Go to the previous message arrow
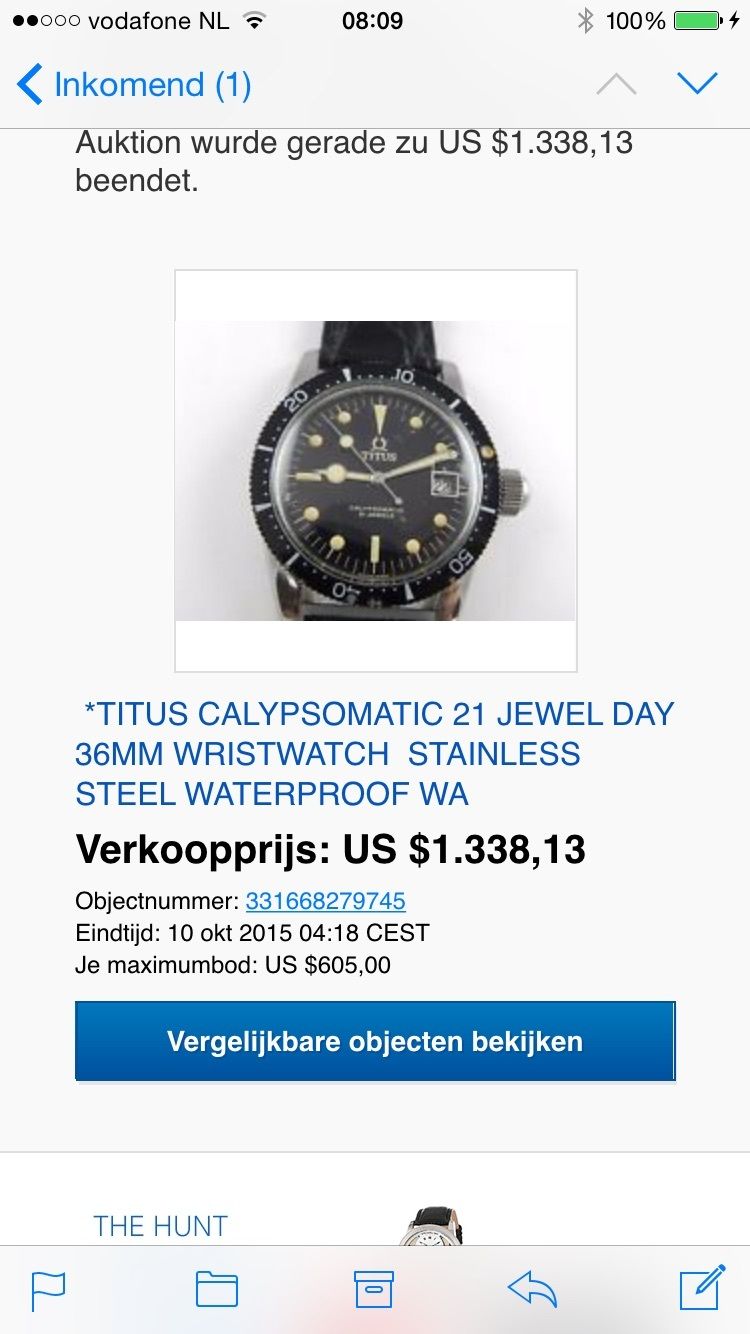The image size is (750, 1334). point(616,84)
